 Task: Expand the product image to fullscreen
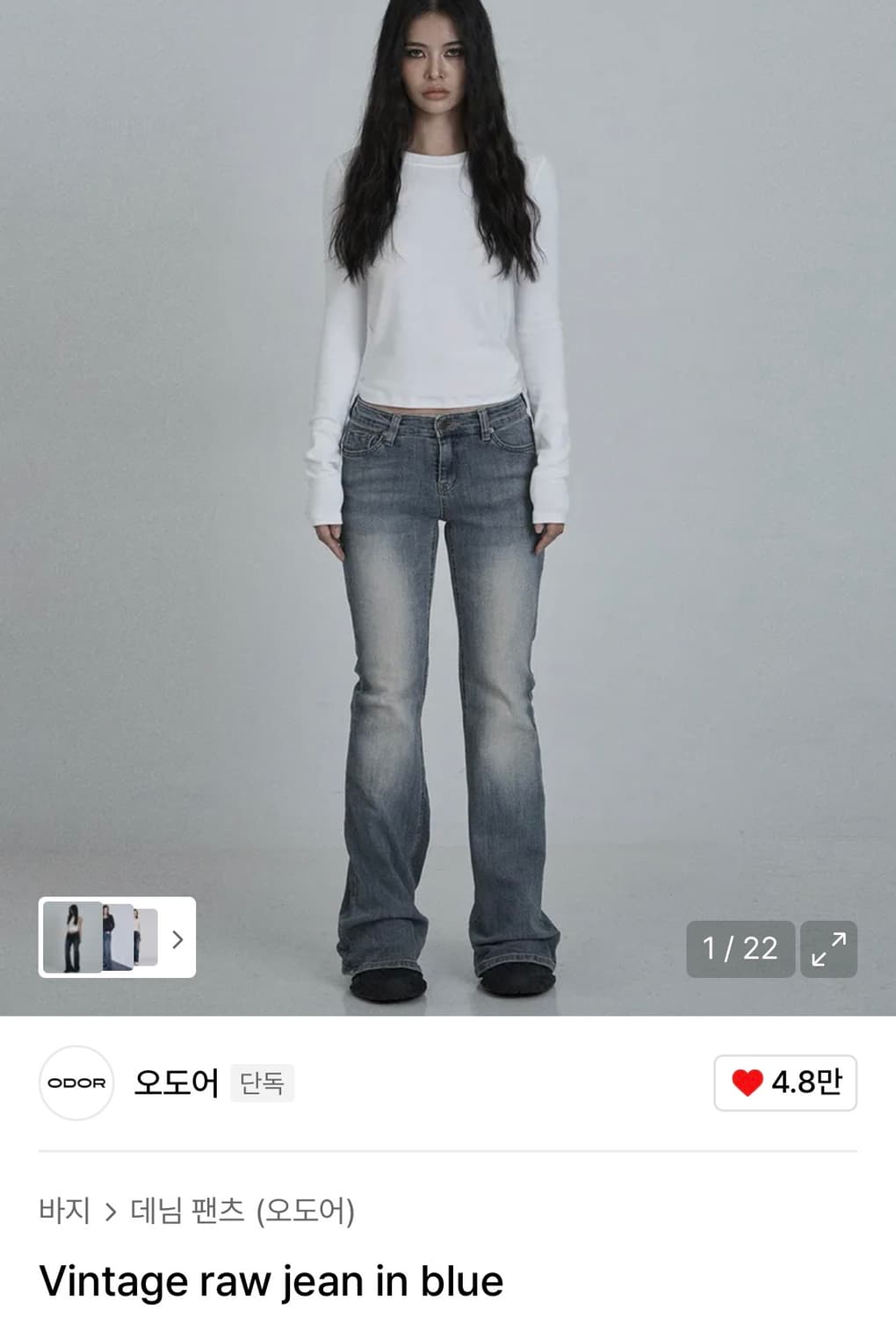click(827, 950)
